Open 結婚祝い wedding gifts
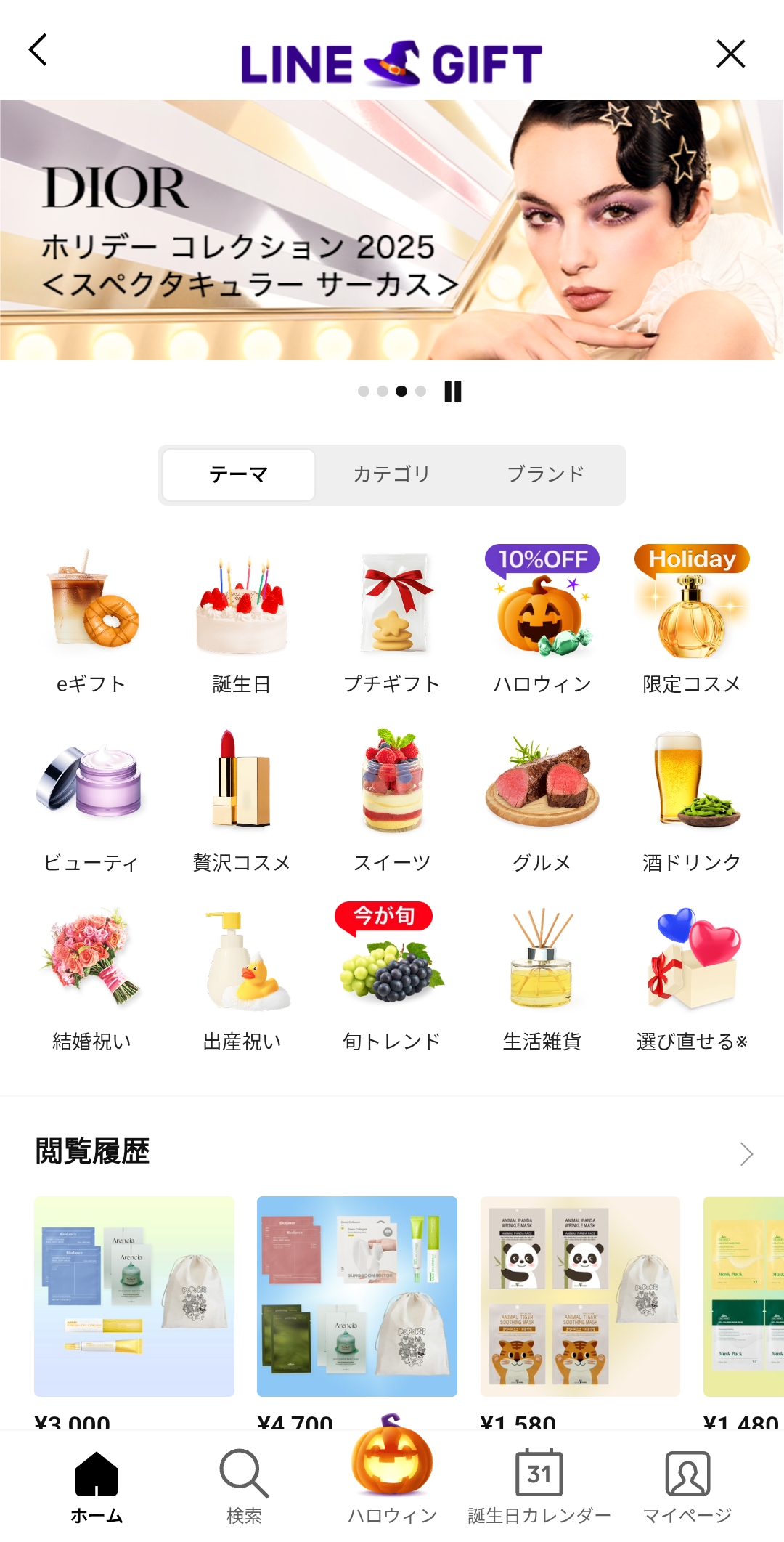 pyautogui.click(x=91, y=978)
